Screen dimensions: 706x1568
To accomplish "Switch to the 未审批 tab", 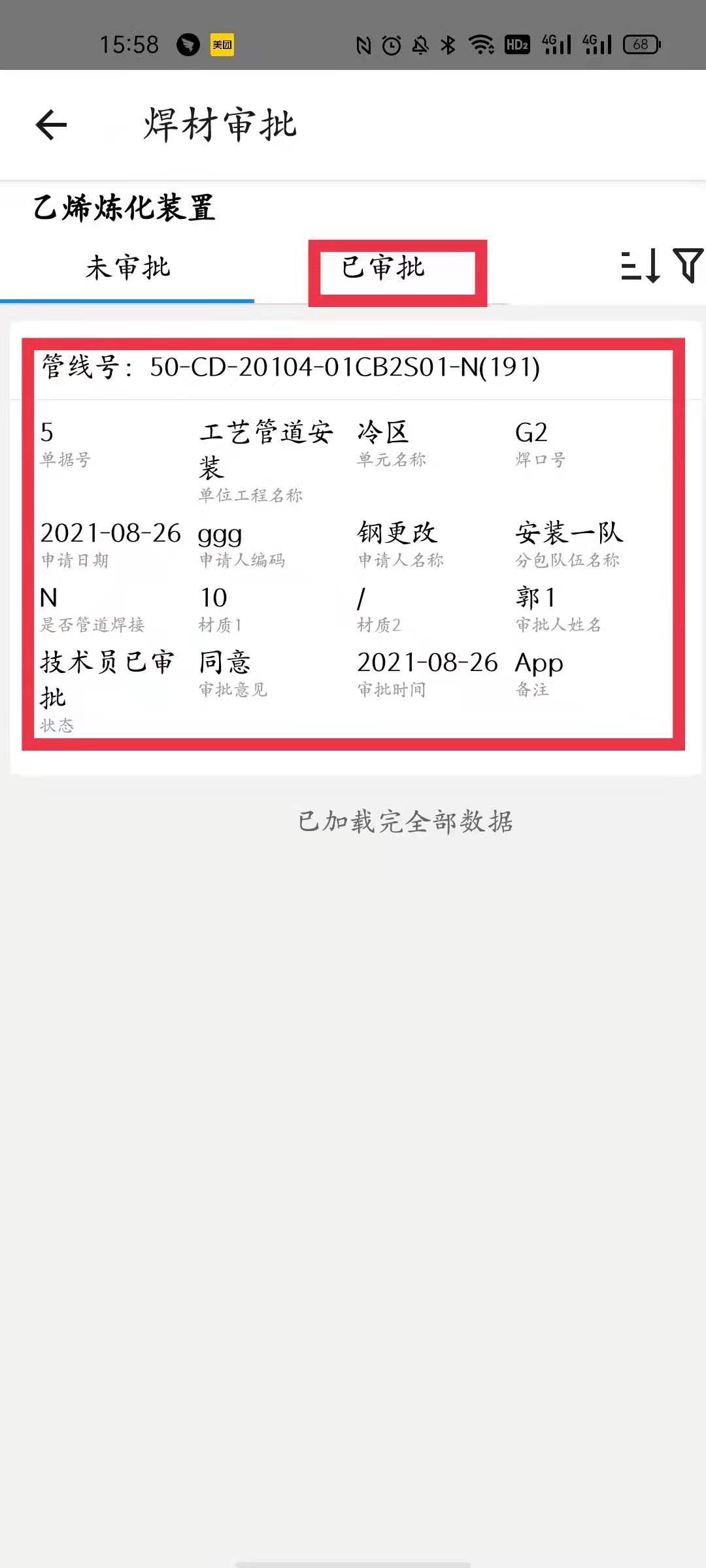I will click(128, 268).
